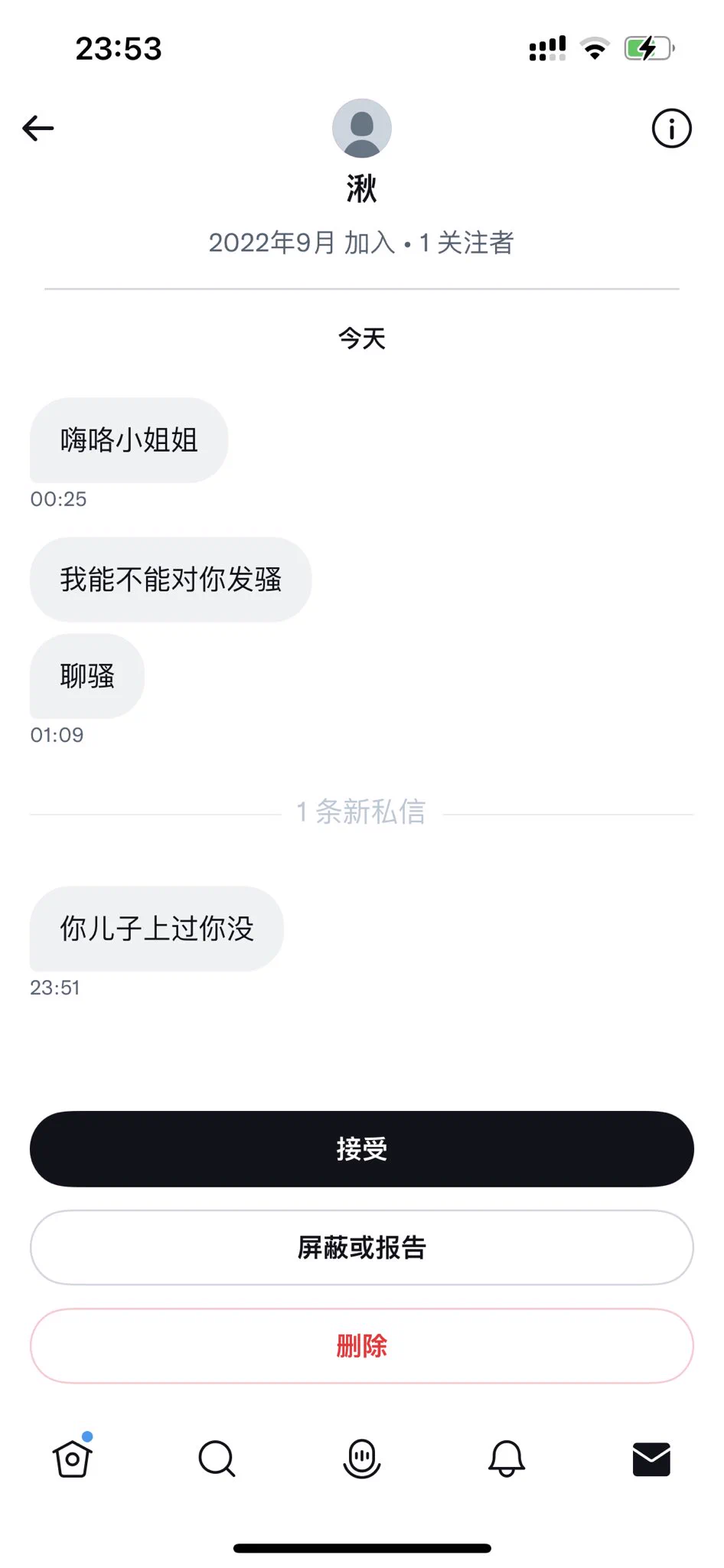Open the sender's profile avatar
Viewport: 724px width, 1568px height.
pos(362,128)
